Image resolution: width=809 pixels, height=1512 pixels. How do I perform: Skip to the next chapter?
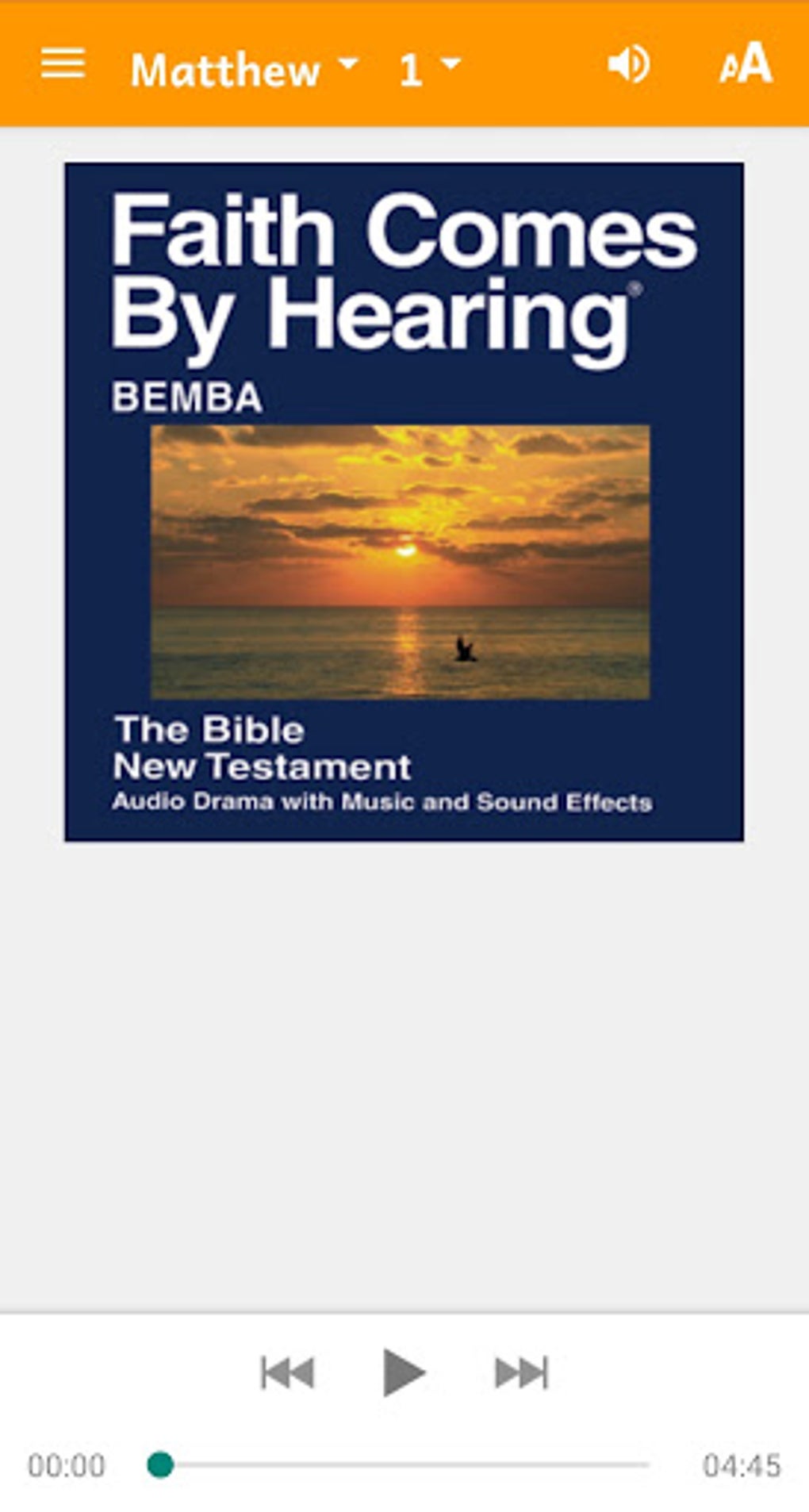click(x=521, y=1373)
